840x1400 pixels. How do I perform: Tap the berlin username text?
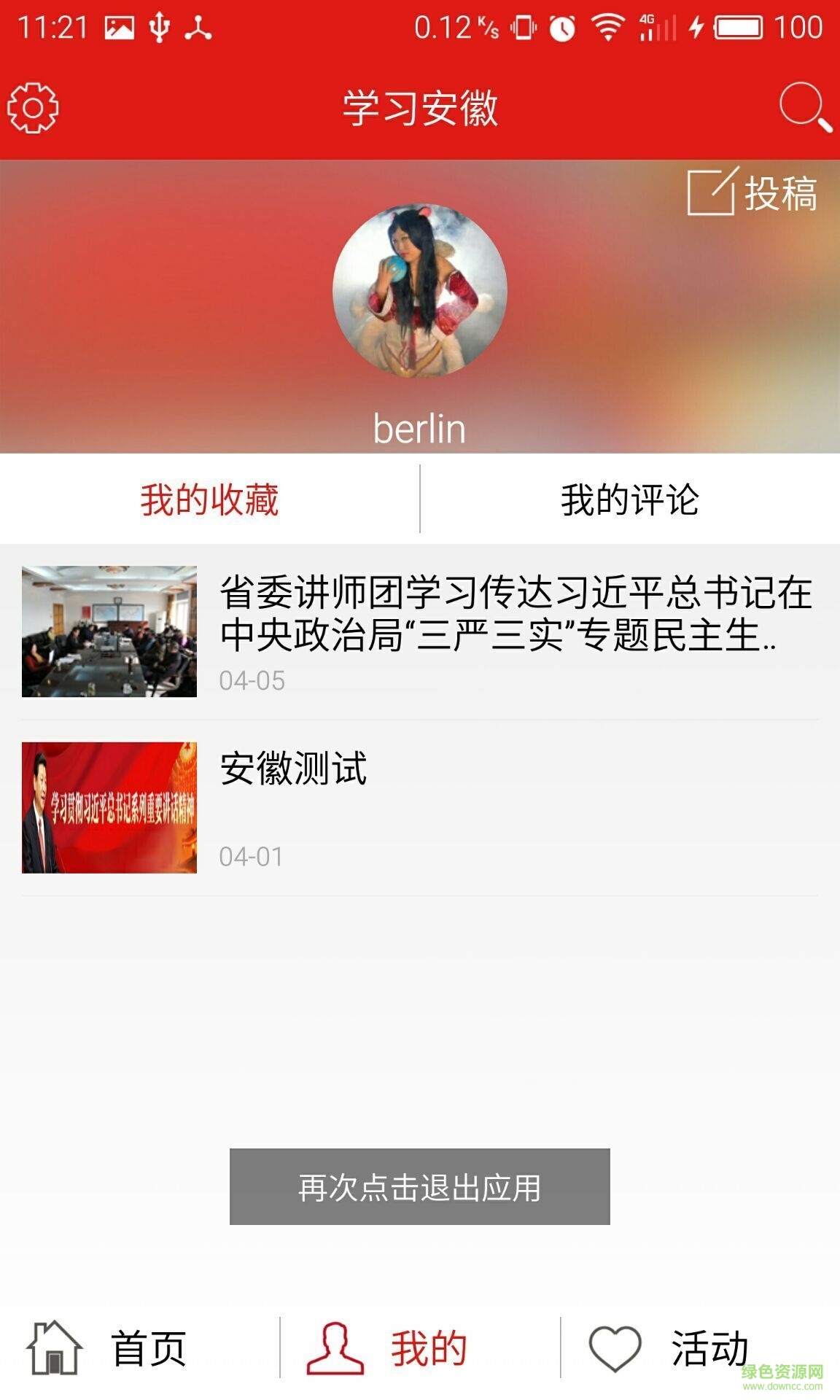click(418, 429)
